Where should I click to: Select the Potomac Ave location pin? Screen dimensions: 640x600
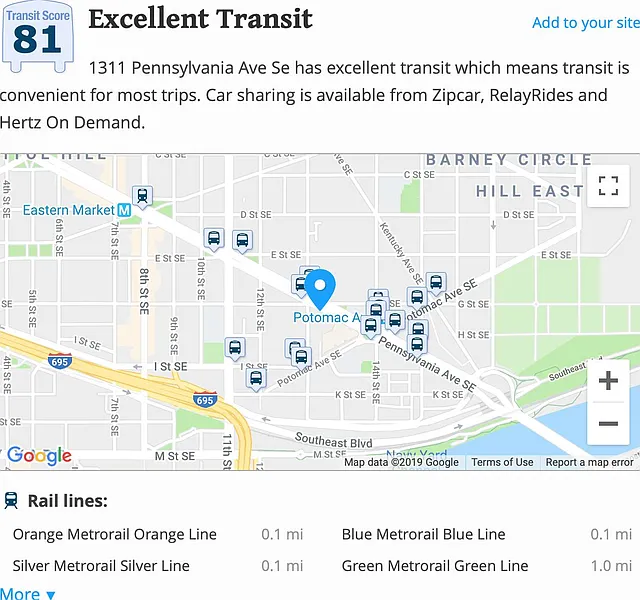(x=319, y=289)
